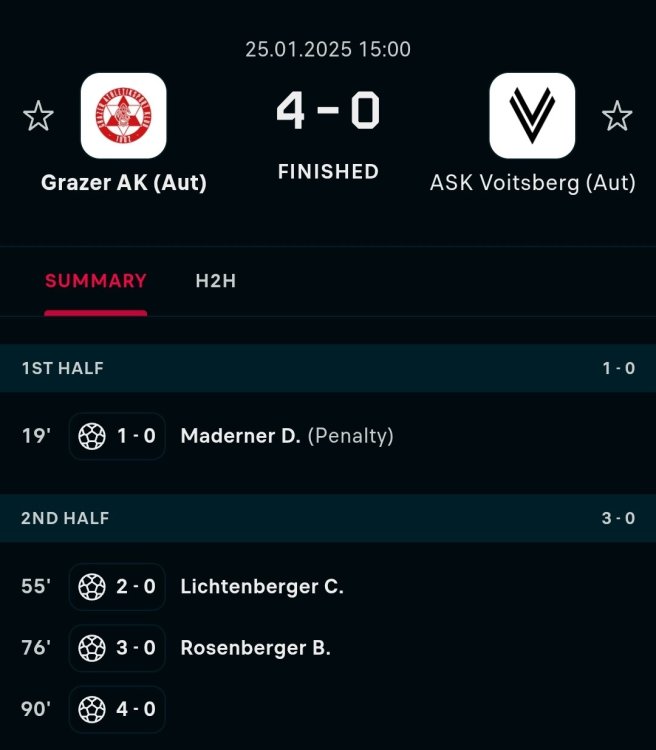Open ASK Voitsberg team page

click(x=532, y=116)
